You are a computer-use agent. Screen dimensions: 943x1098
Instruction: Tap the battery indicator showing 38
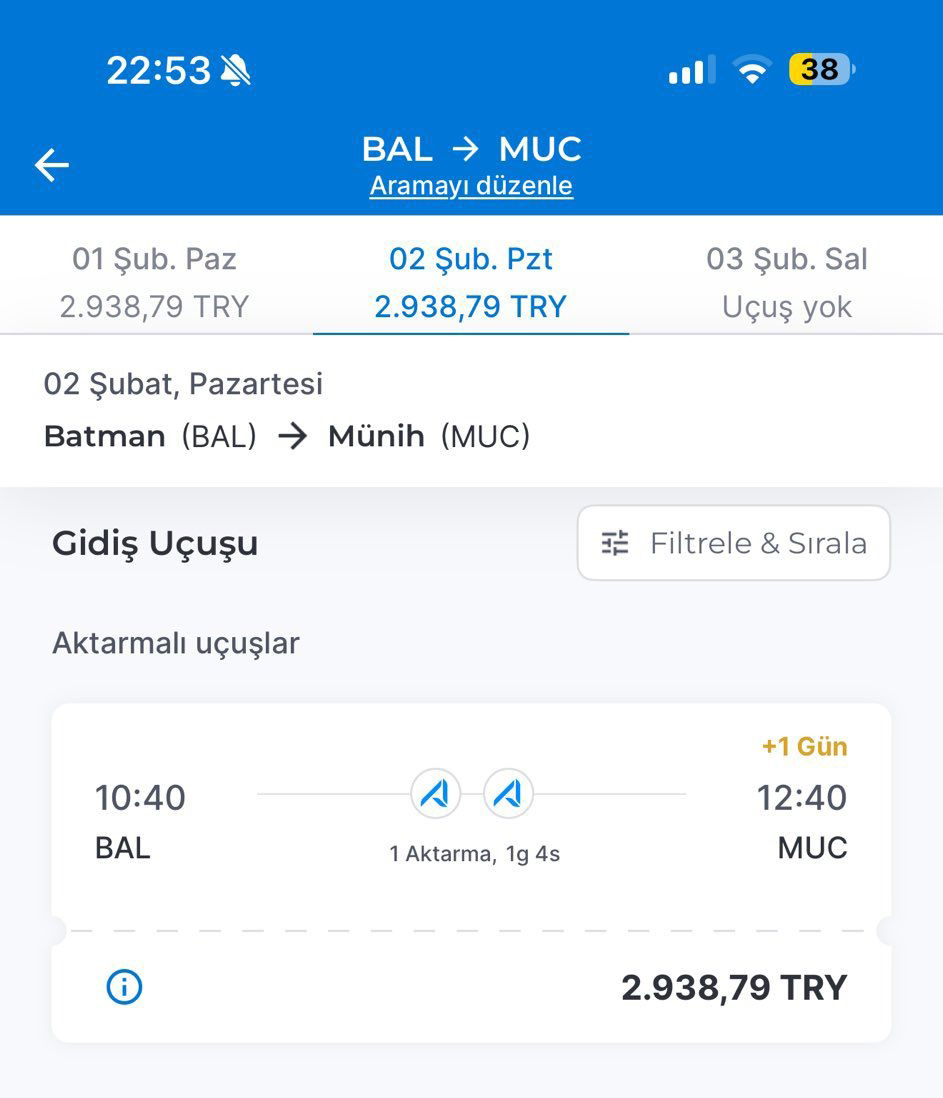pos(820,68)
